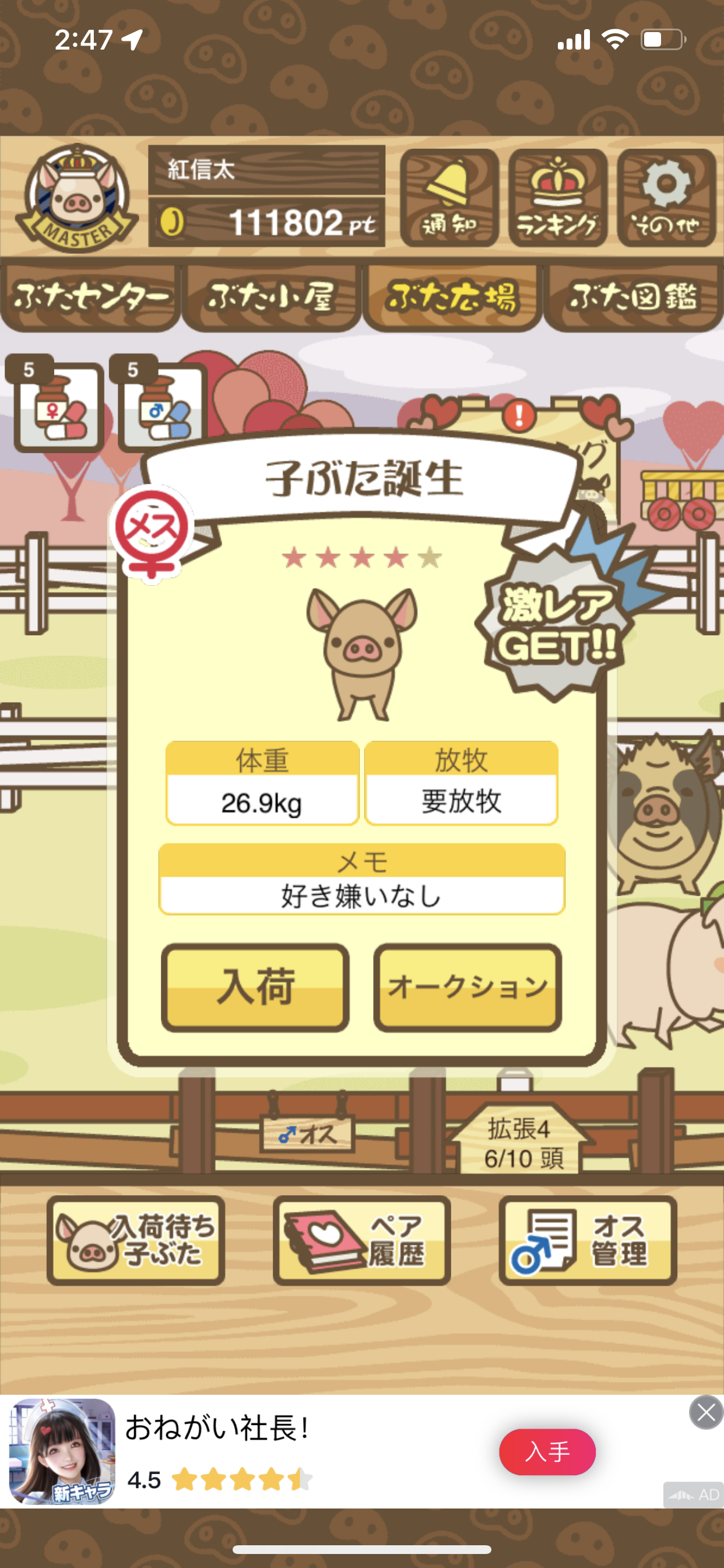Switch to the ぶた小屋 tab
Image resolution: width=724 pixels, height=1568 pixels.
[x=271, y=297]
